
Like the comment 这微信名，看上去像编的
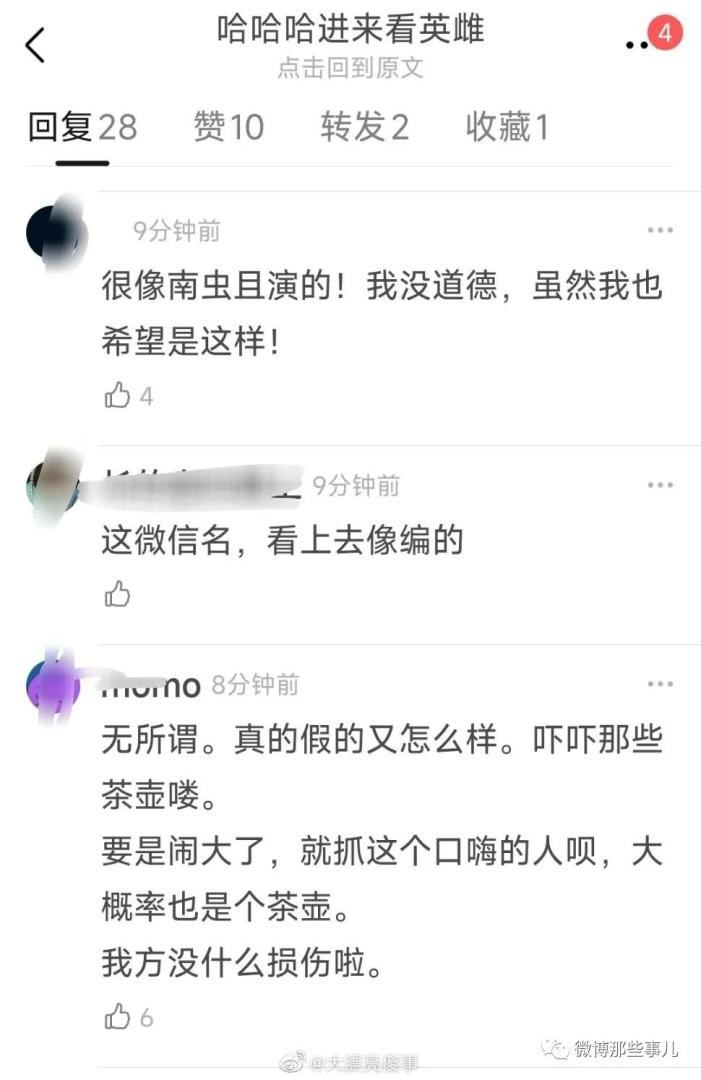click(x=118, y=595)
